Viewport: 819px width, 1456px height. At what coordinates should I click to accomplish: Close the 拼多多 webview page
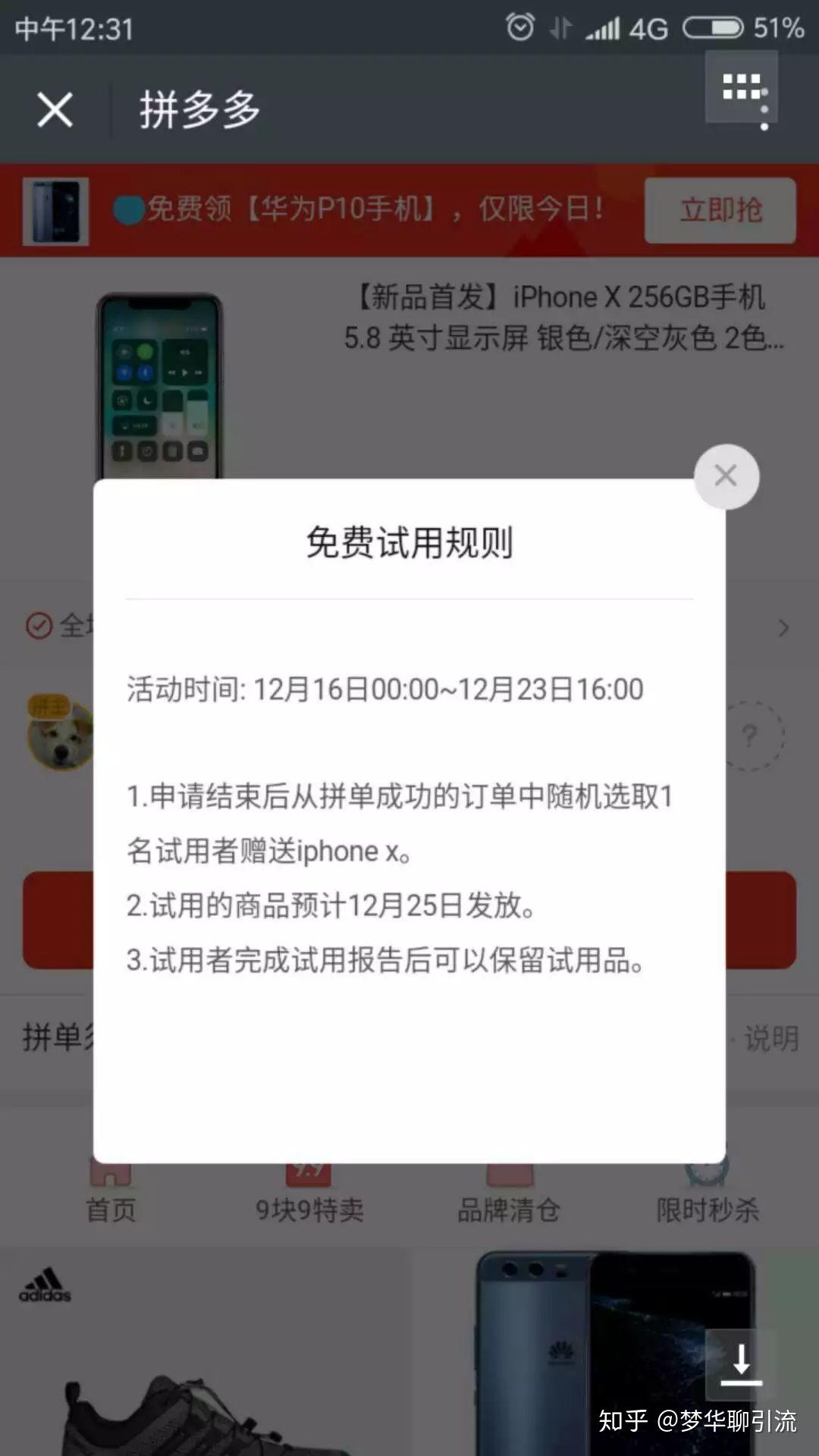(55, 110)
